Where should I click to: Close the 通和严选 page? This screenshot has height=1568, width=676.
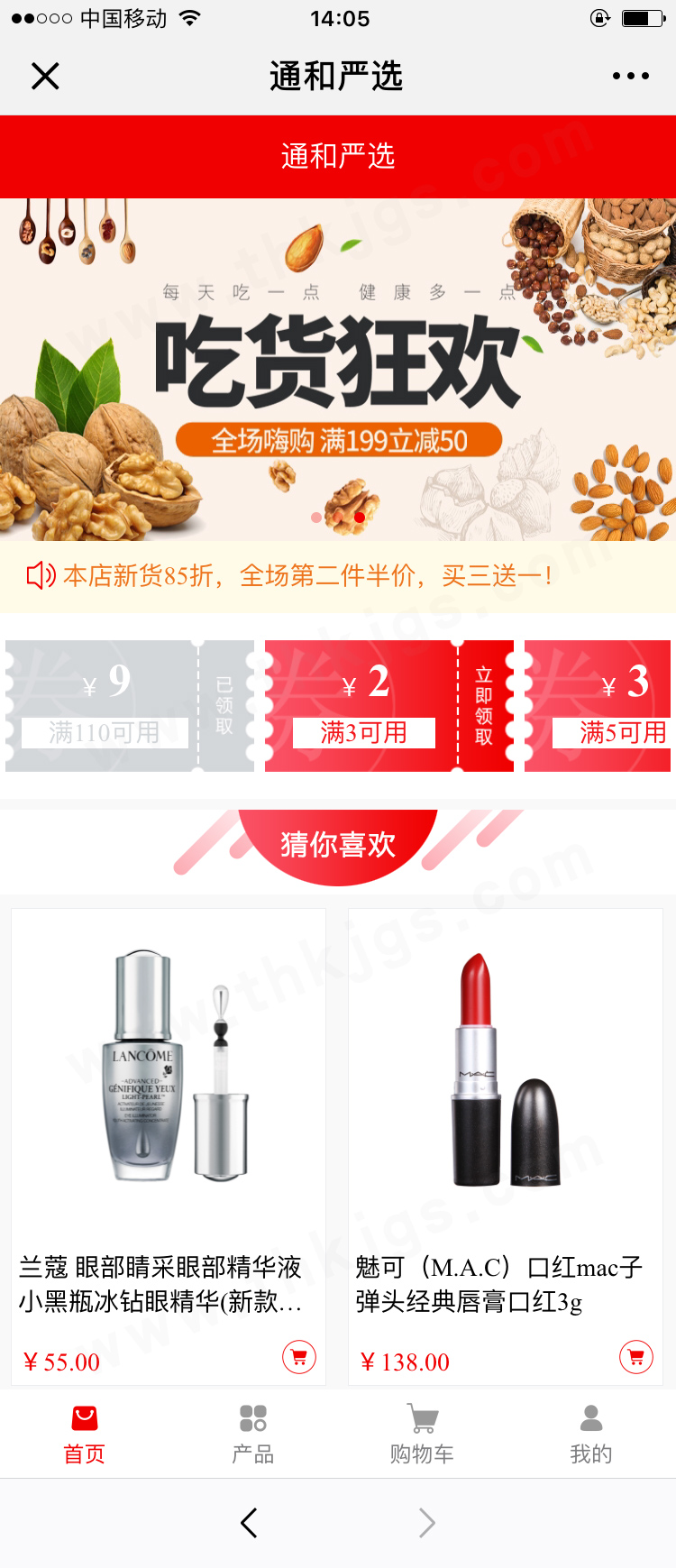(x=45, y=77)
